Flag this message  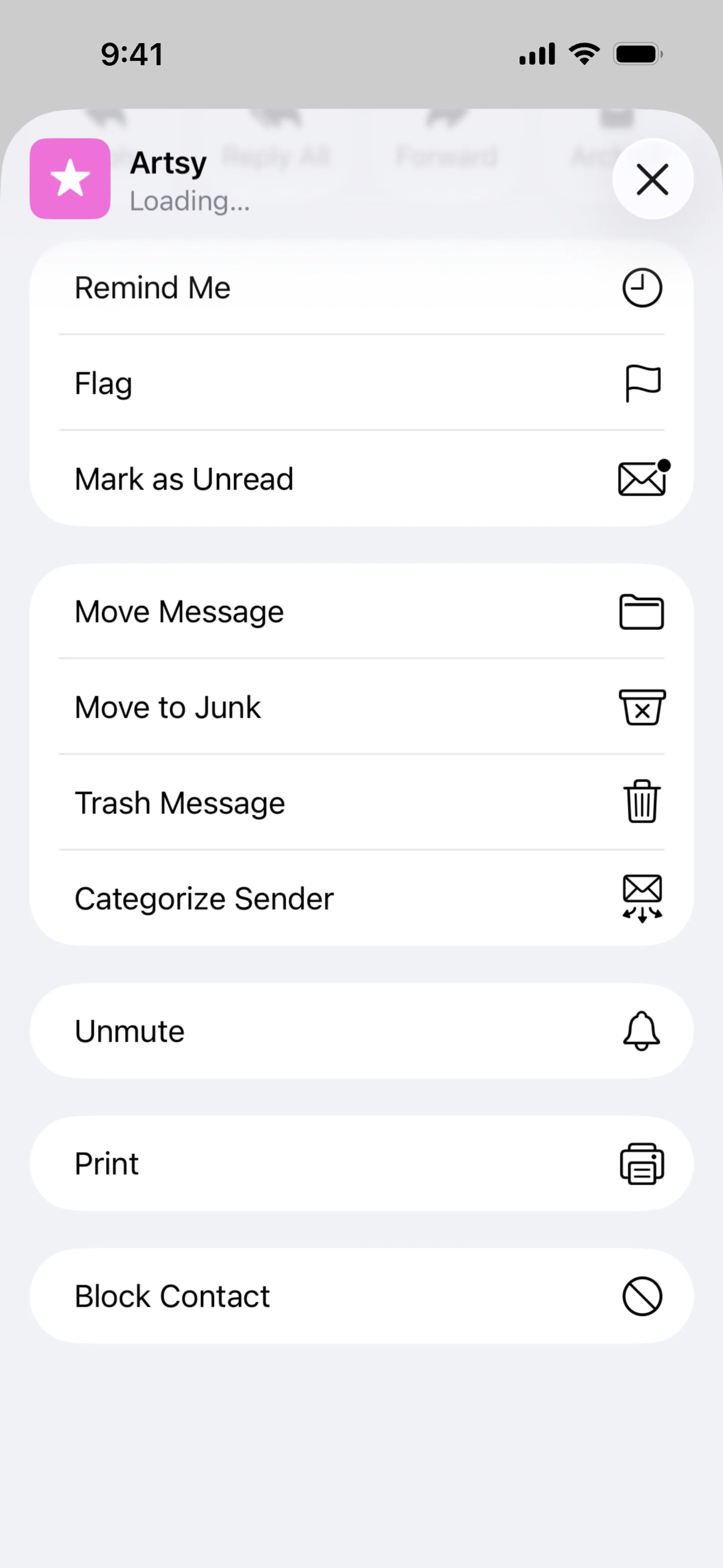(x=361, y=384)
